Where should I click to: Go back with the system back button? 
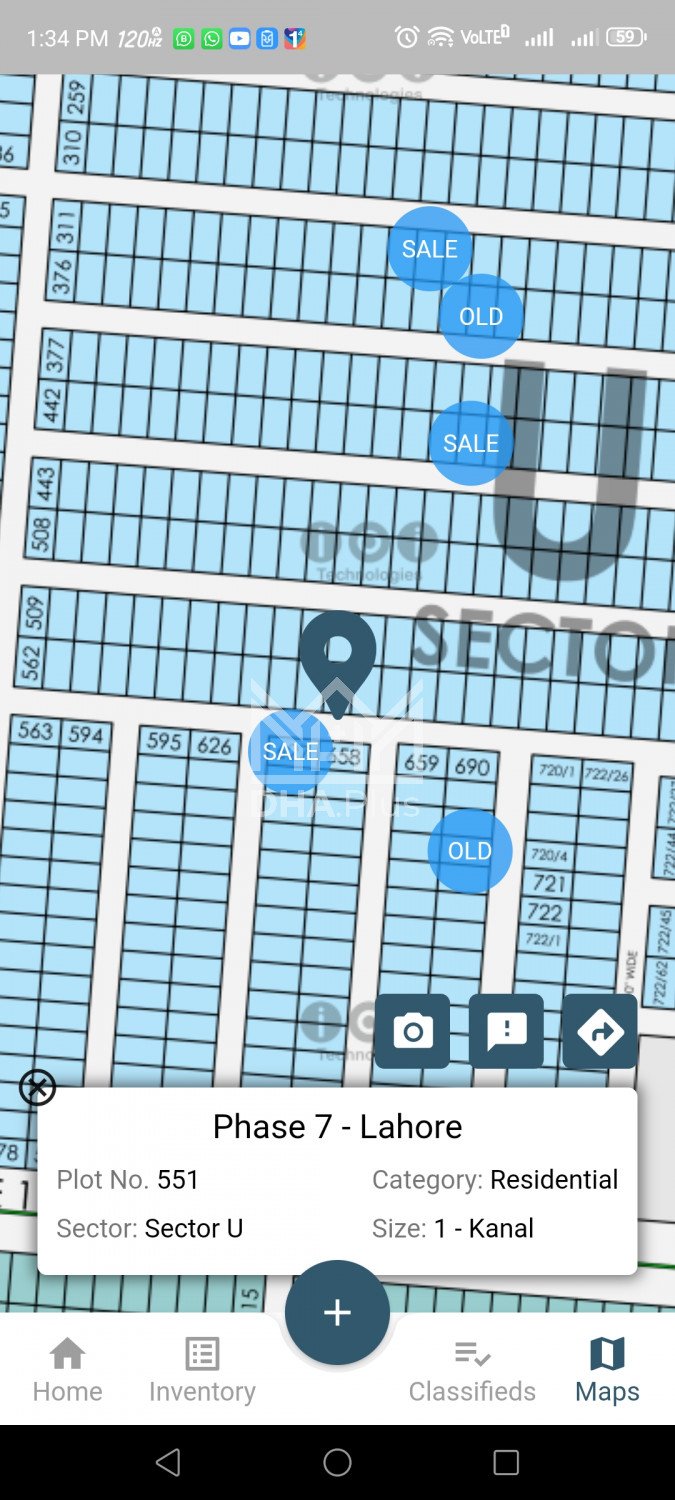(168, 1463)
